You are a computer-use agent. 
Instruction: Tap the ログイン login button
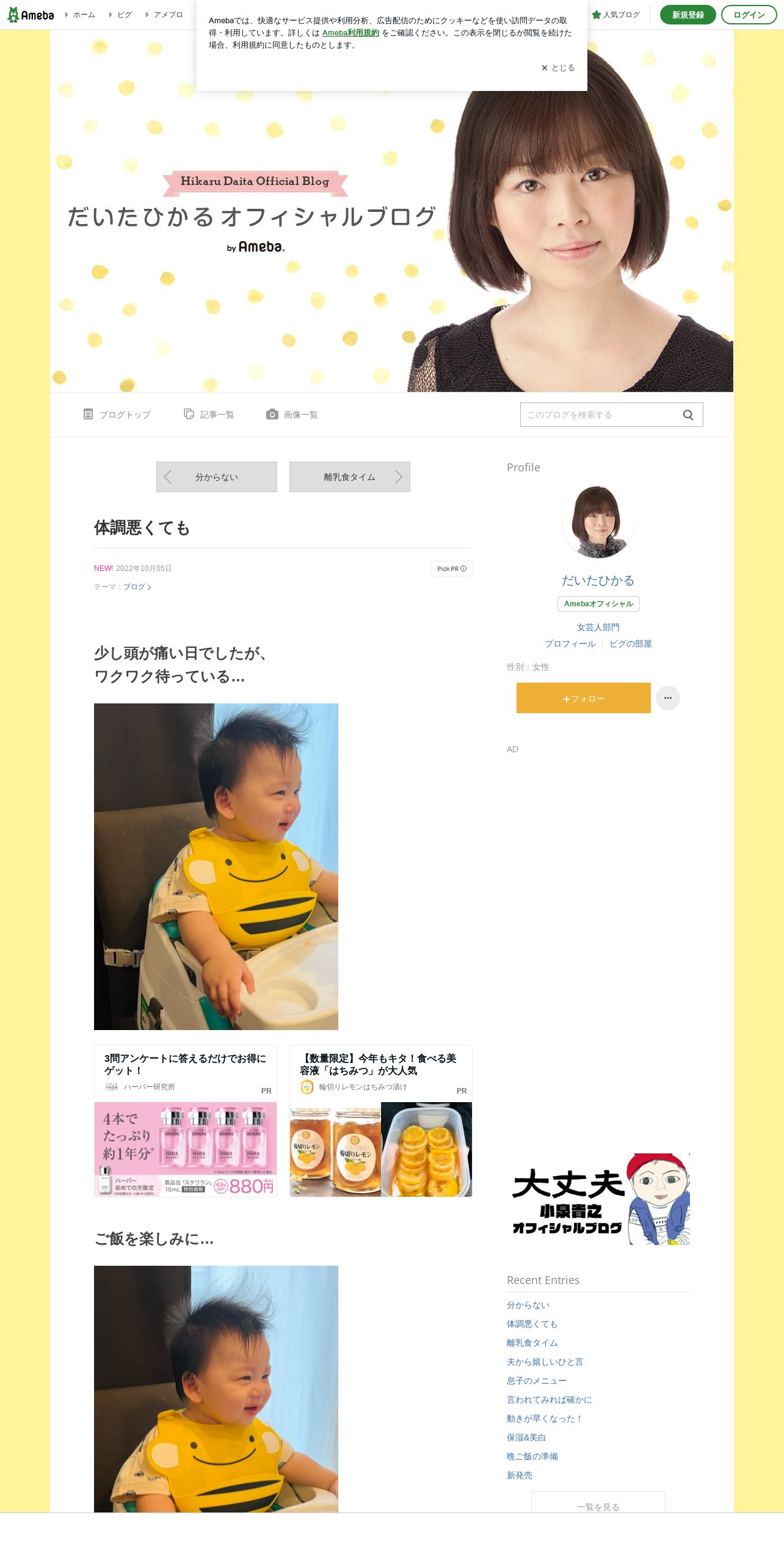click(x=749, y=15)
